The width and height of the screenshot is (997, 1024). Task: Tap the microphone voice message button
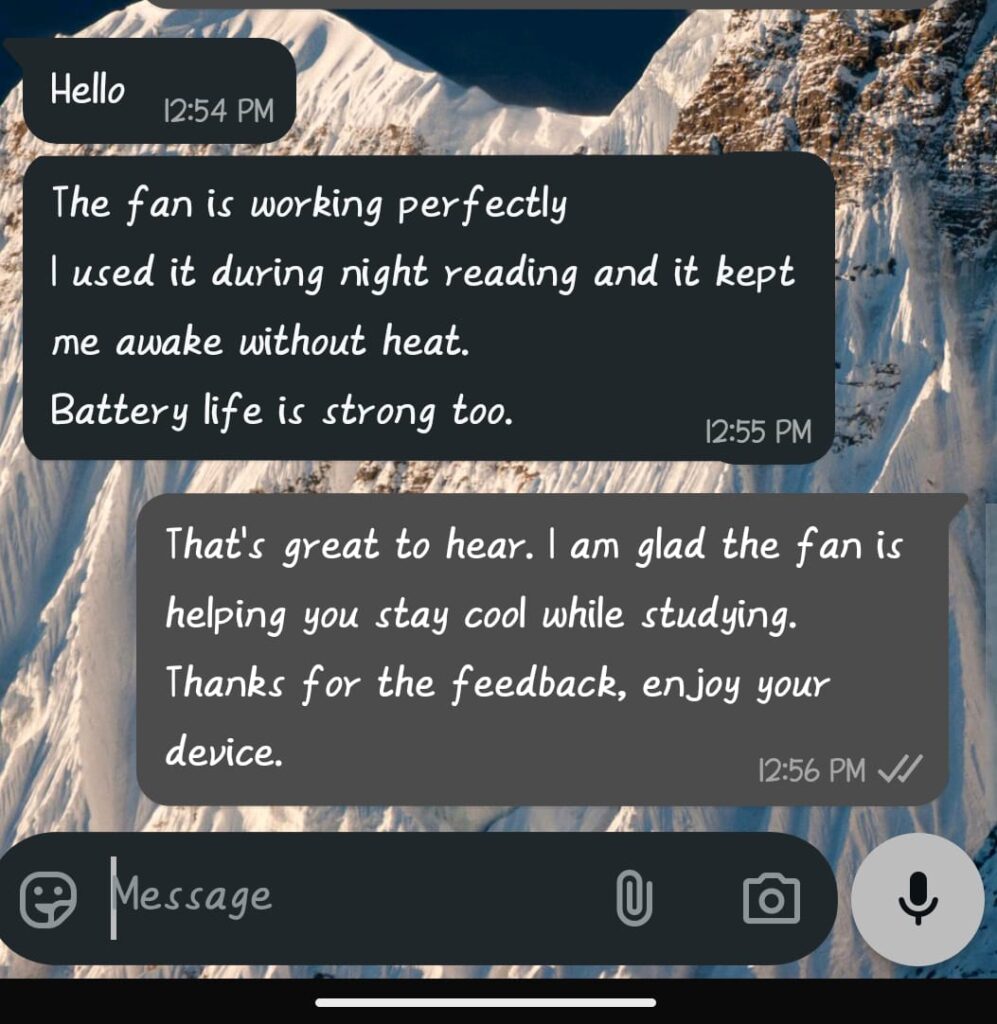[x=917, y=898]
